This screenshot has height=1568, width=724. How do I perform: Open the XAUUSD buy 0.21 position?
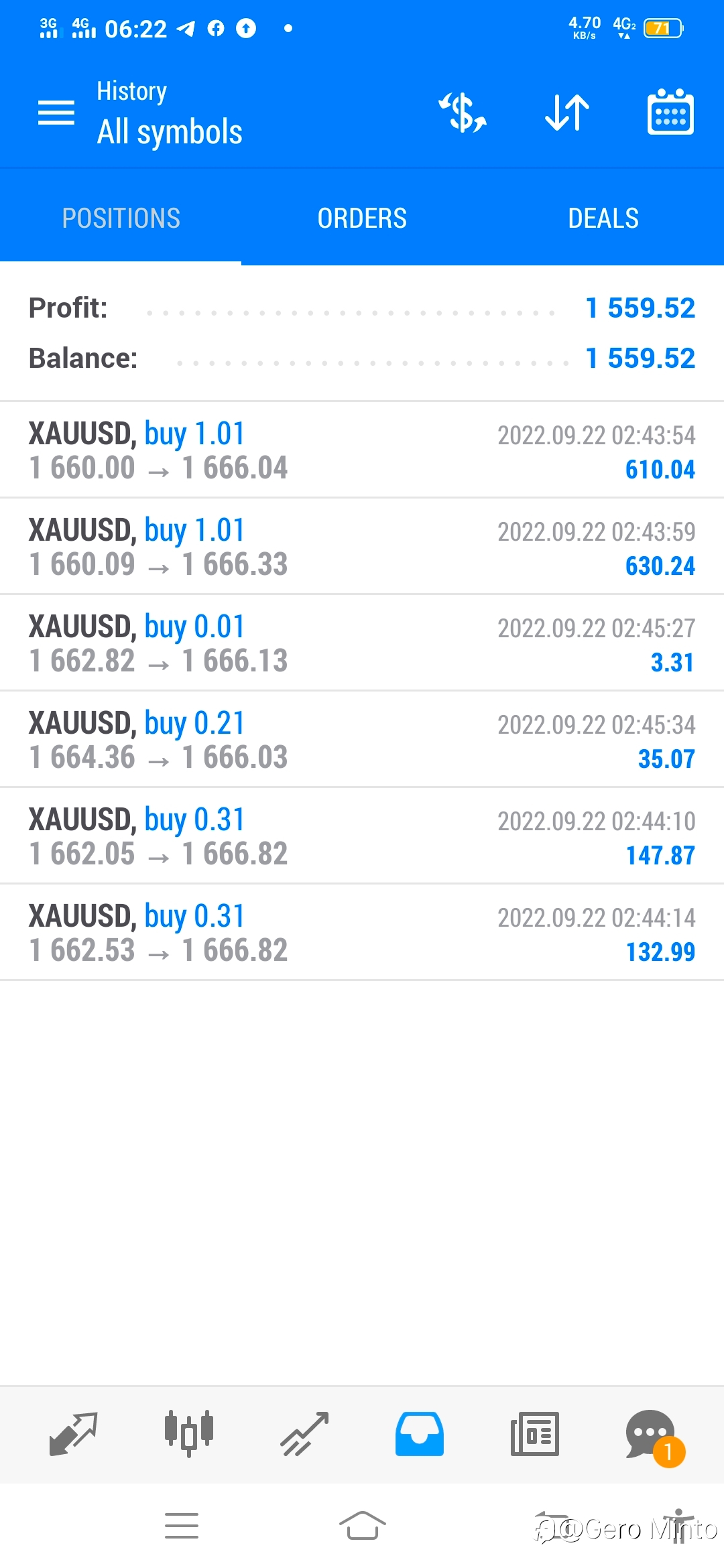click(362, 740)
